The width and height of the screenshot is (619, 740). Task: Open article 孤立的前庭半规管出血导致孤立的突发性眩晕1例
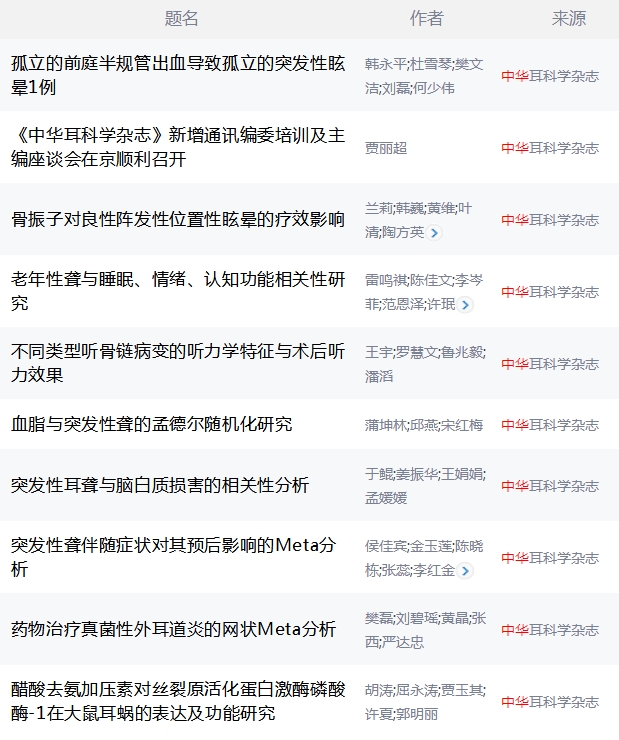tap(178, 75)
